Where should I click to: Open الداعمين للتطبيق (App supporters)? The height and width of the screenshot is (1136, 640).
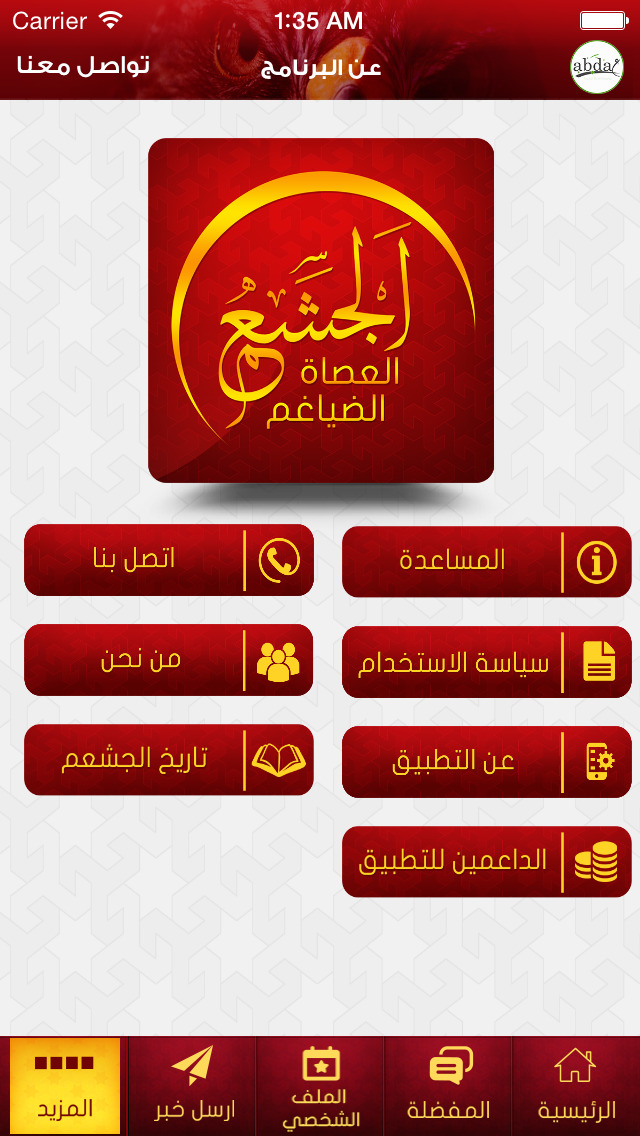(x=486, y=861)
